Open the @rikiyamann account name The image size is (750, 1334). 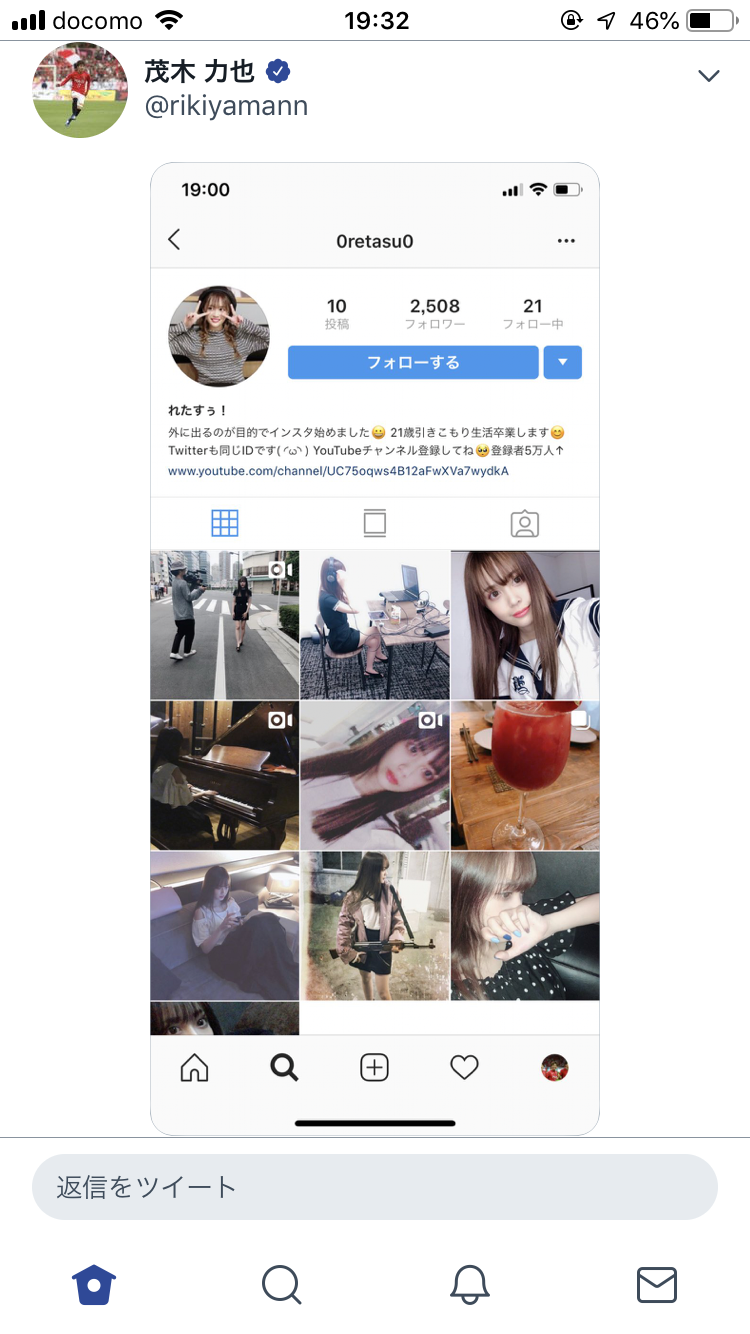(227, 107)
